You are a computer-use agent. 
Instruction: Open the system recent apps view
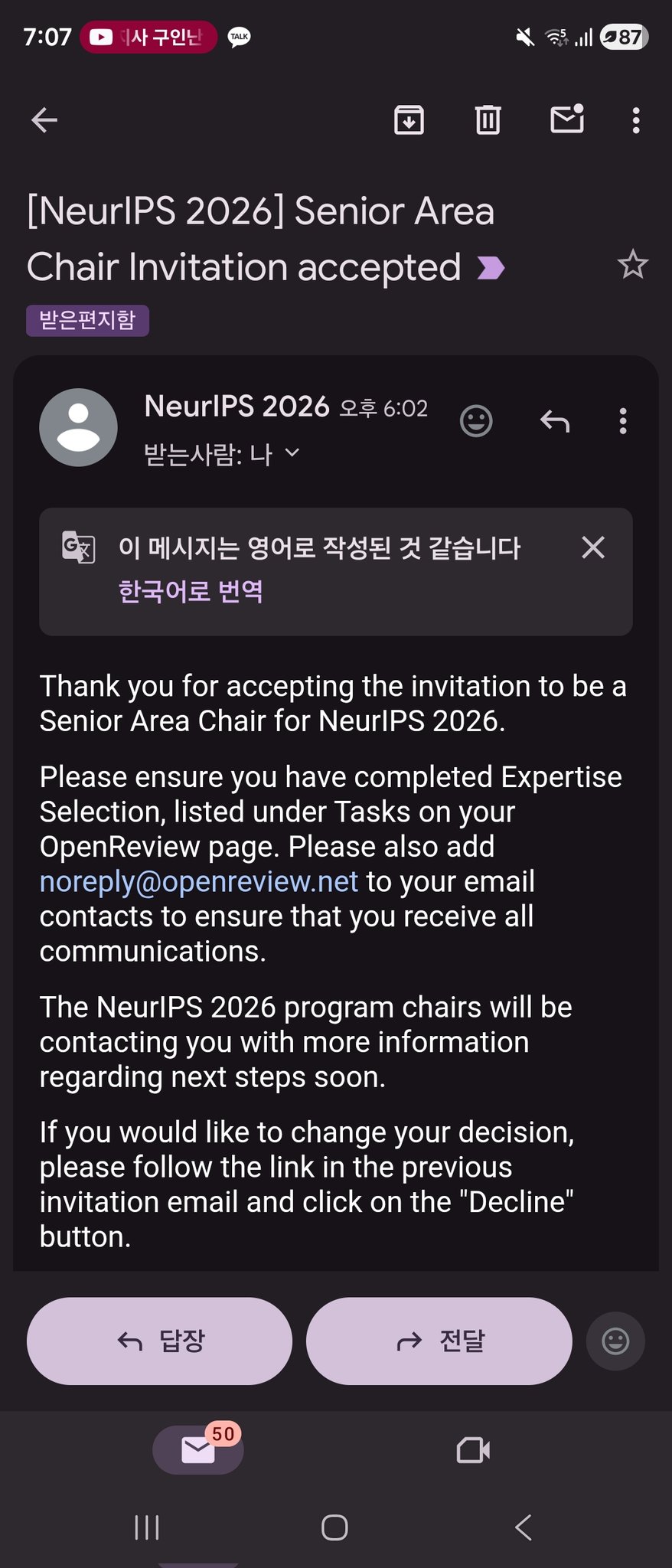(x=147, y=1527)
